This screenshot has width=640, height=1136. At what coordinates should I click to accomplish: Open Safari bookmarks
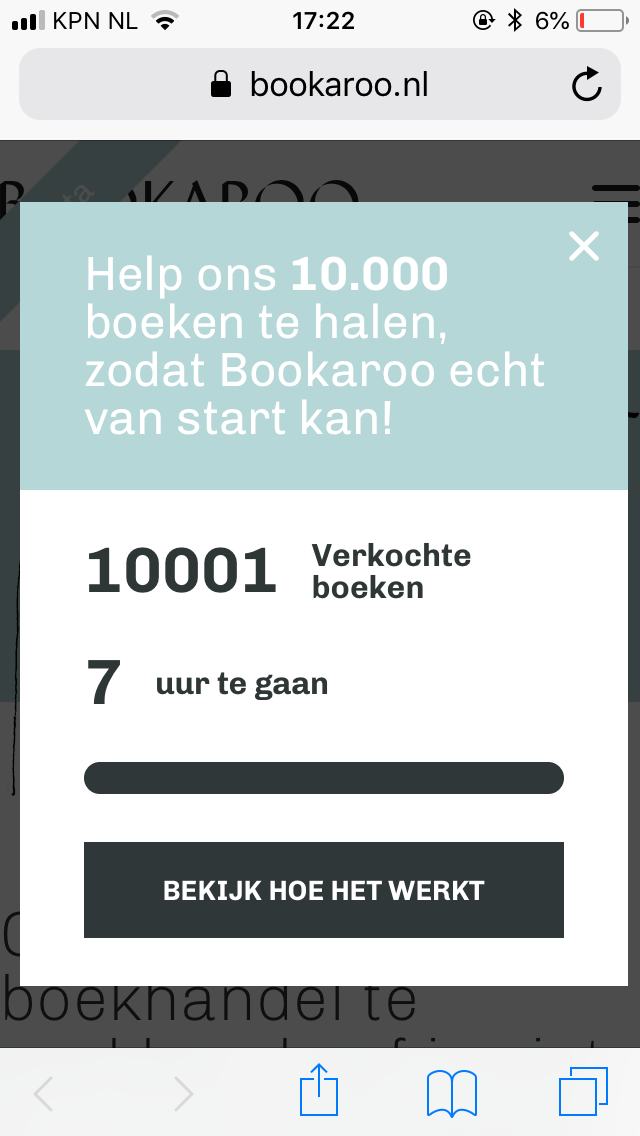pyautogui.click(x=452, y=1093)
